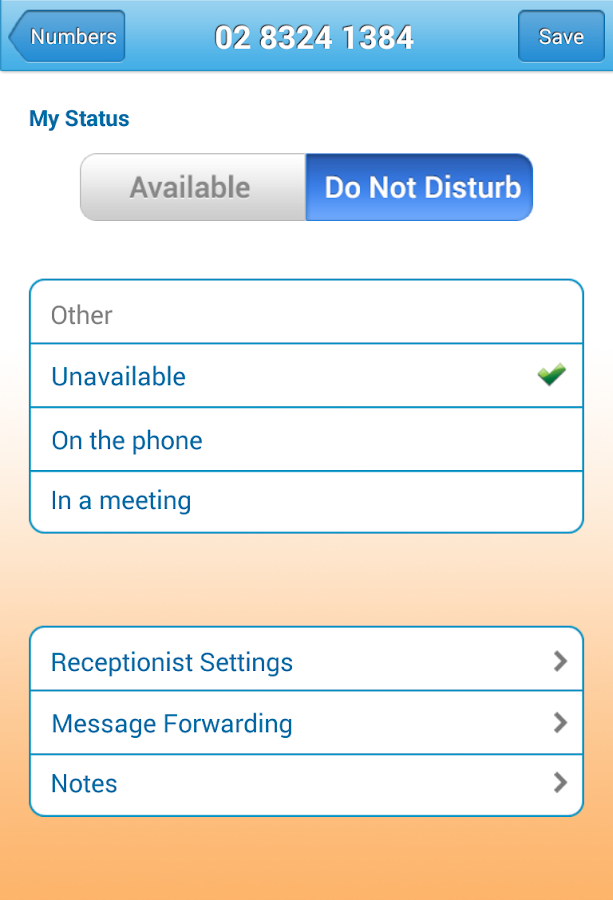Set reason to On the phone
Screen dimensions: 613x900
(306, 440)
